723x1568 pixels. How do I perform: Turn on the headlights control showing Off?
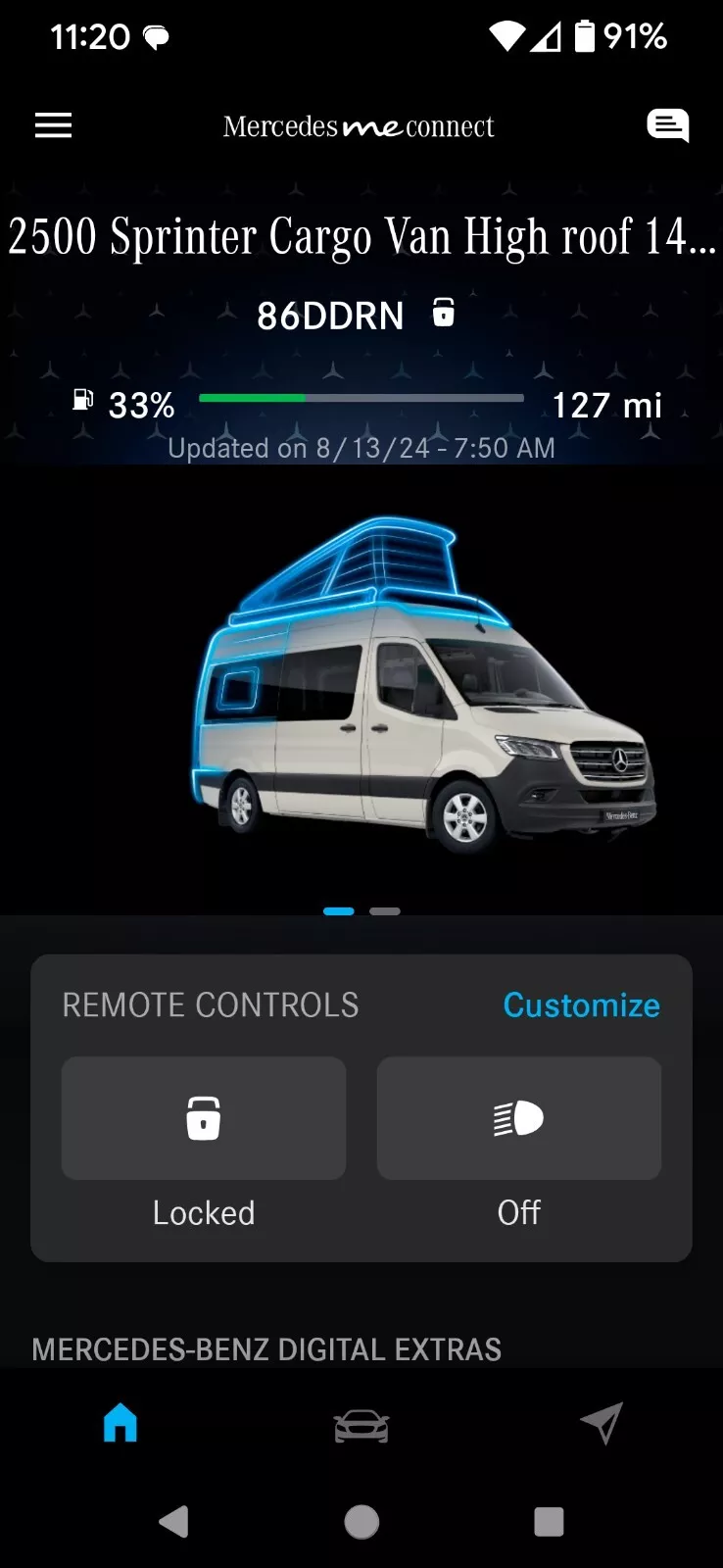click(519, 1118)
